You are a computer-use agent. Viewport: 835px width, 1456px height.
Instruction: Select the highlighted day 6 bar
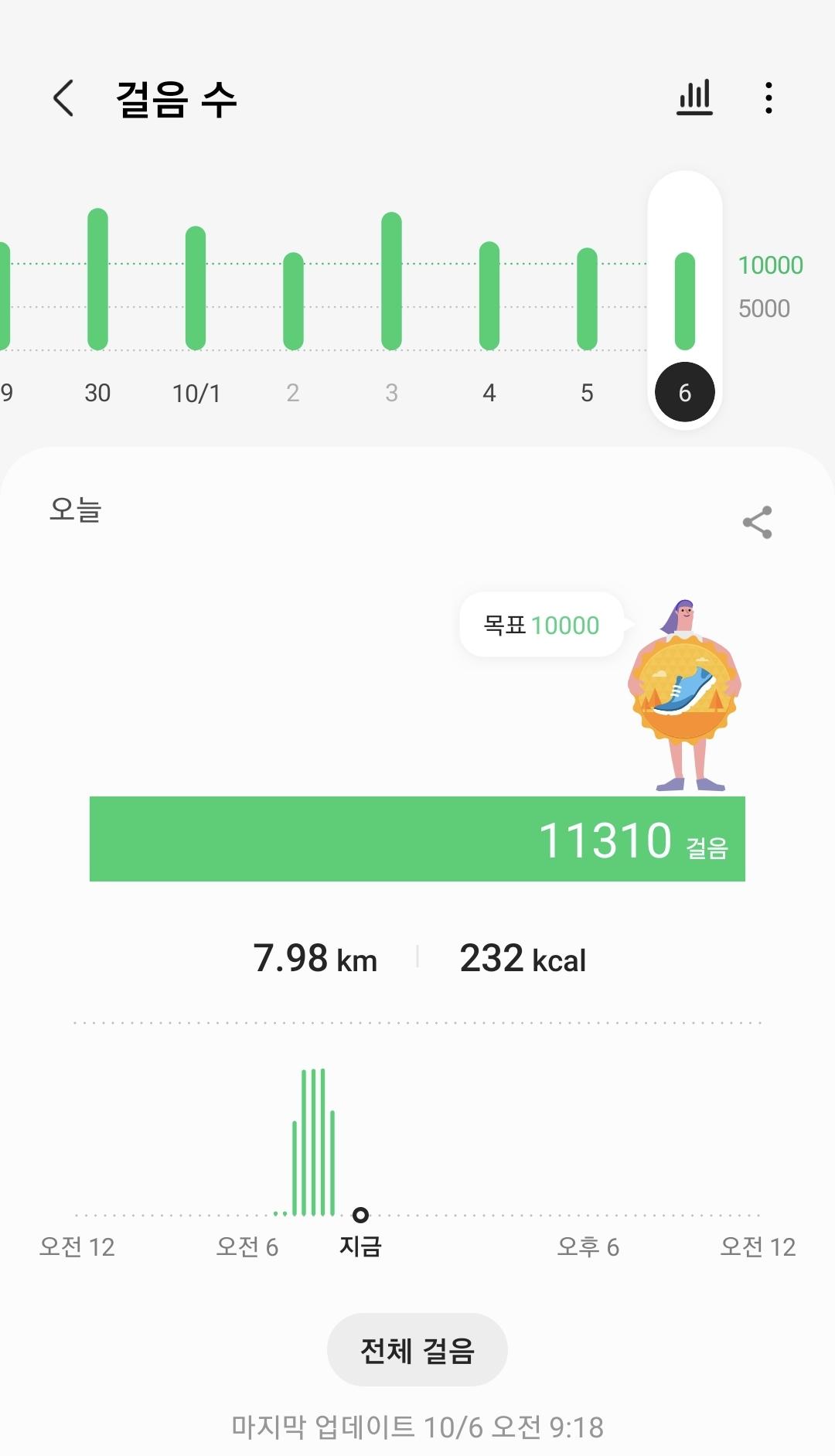pos(684,302)
